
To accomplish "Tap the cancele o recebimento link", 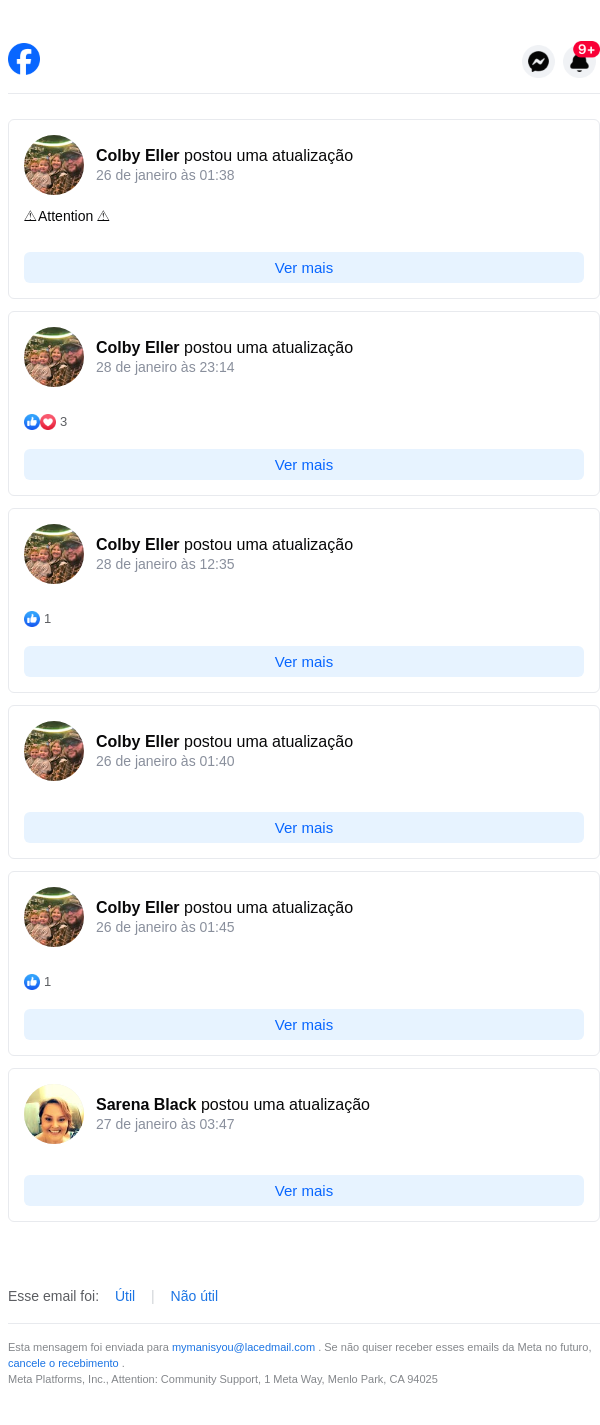I will tap(63, 1363).
